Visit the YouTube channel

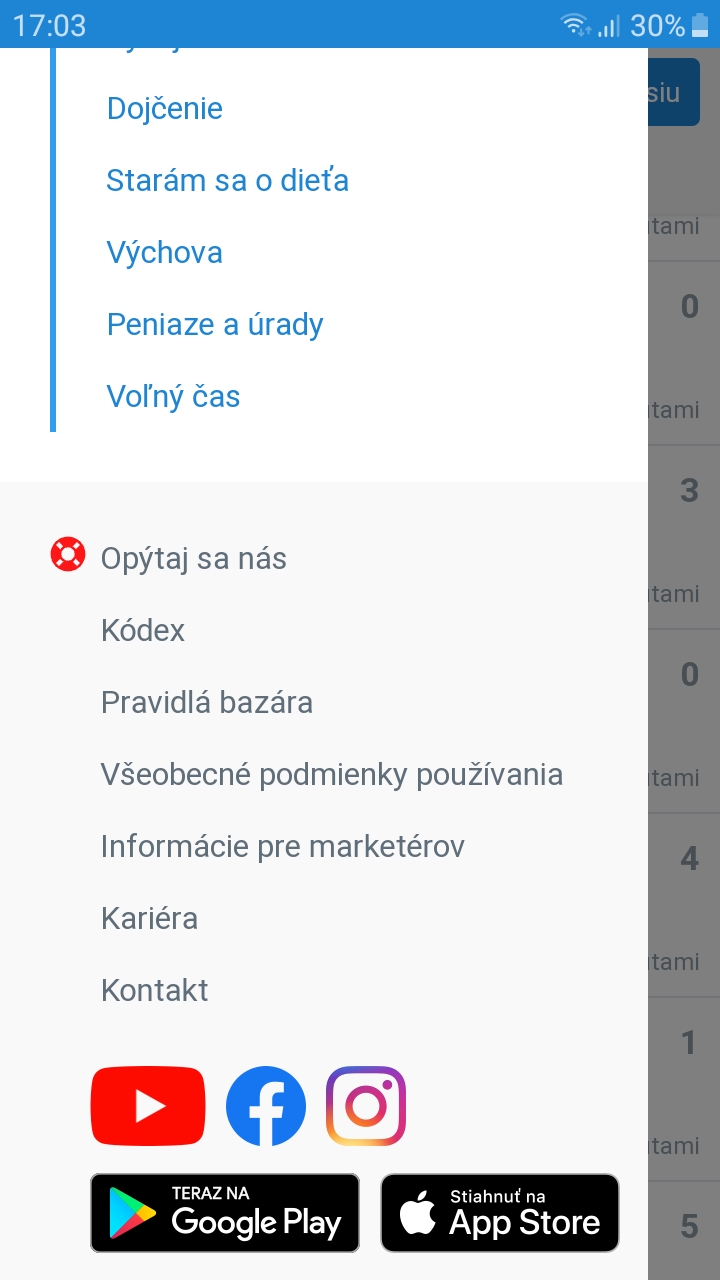(x=148, y=1106)
